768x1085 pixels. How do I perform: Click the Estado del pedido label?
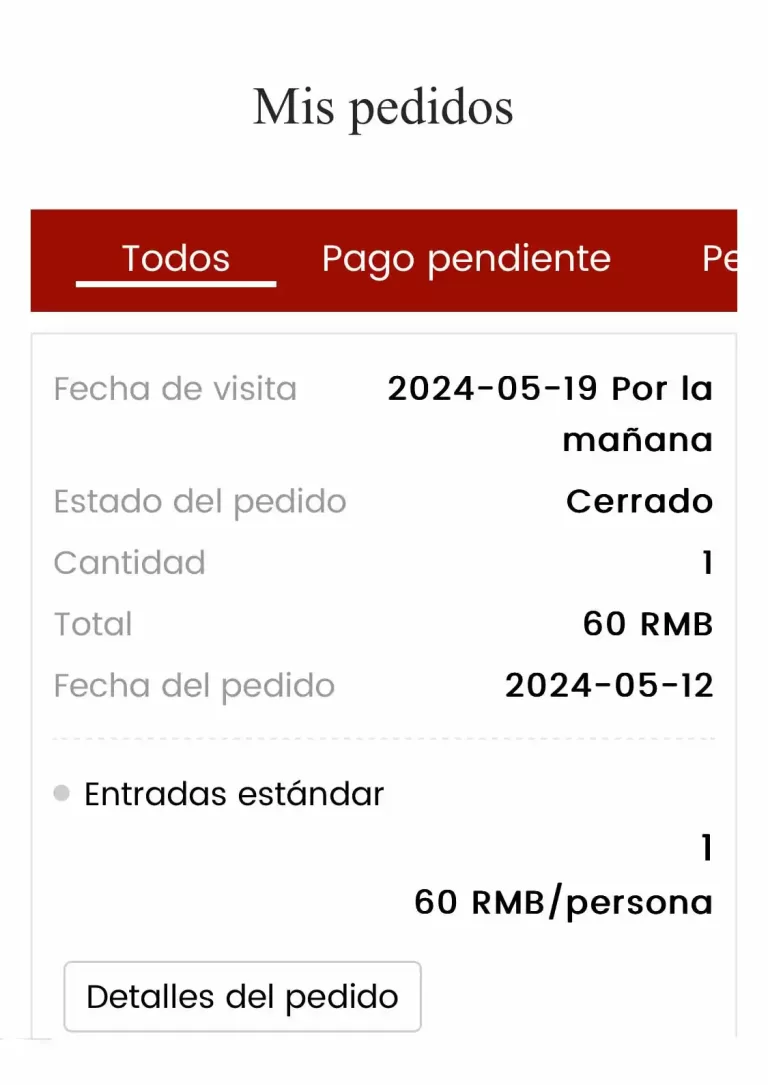(x=199, y=501)
